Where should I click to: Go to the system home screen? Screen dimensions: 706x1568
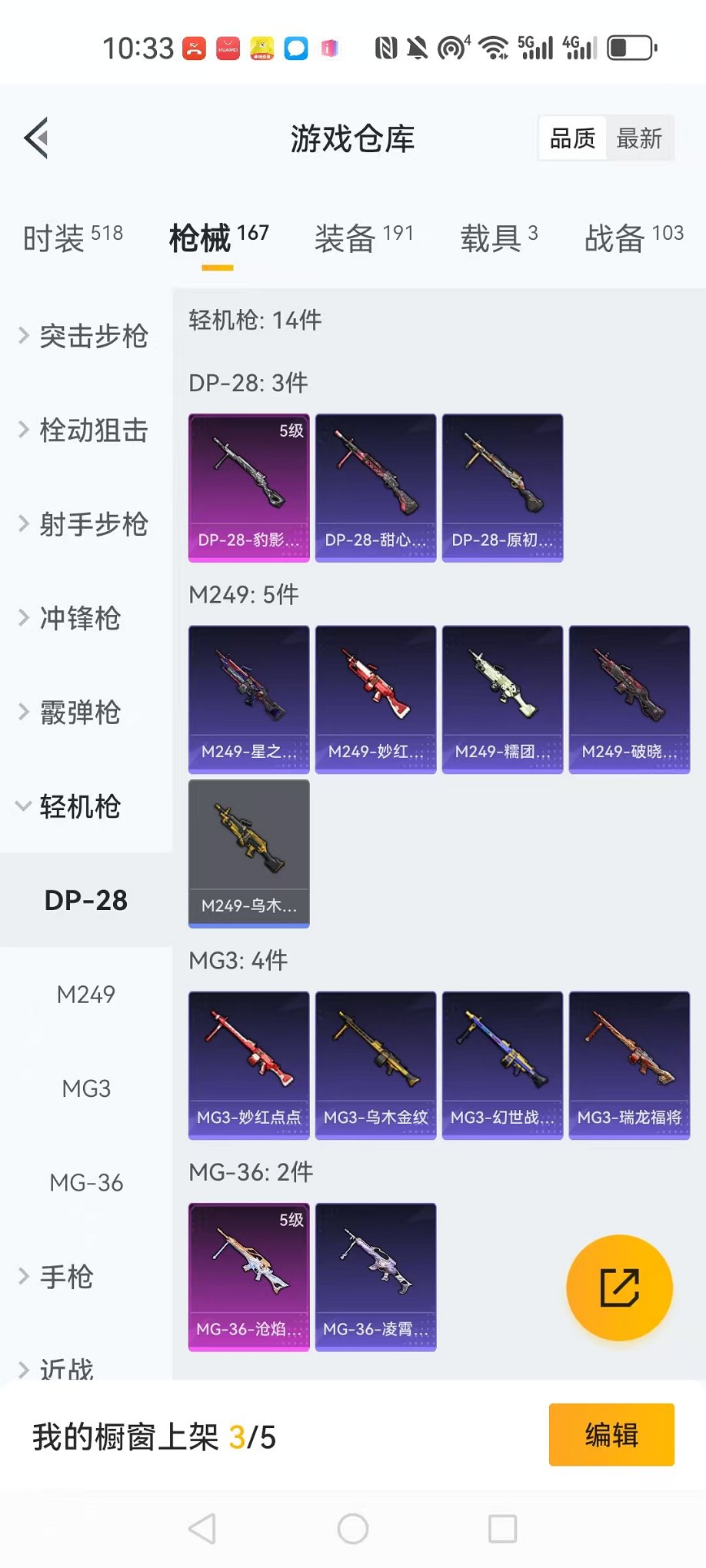353,1529
